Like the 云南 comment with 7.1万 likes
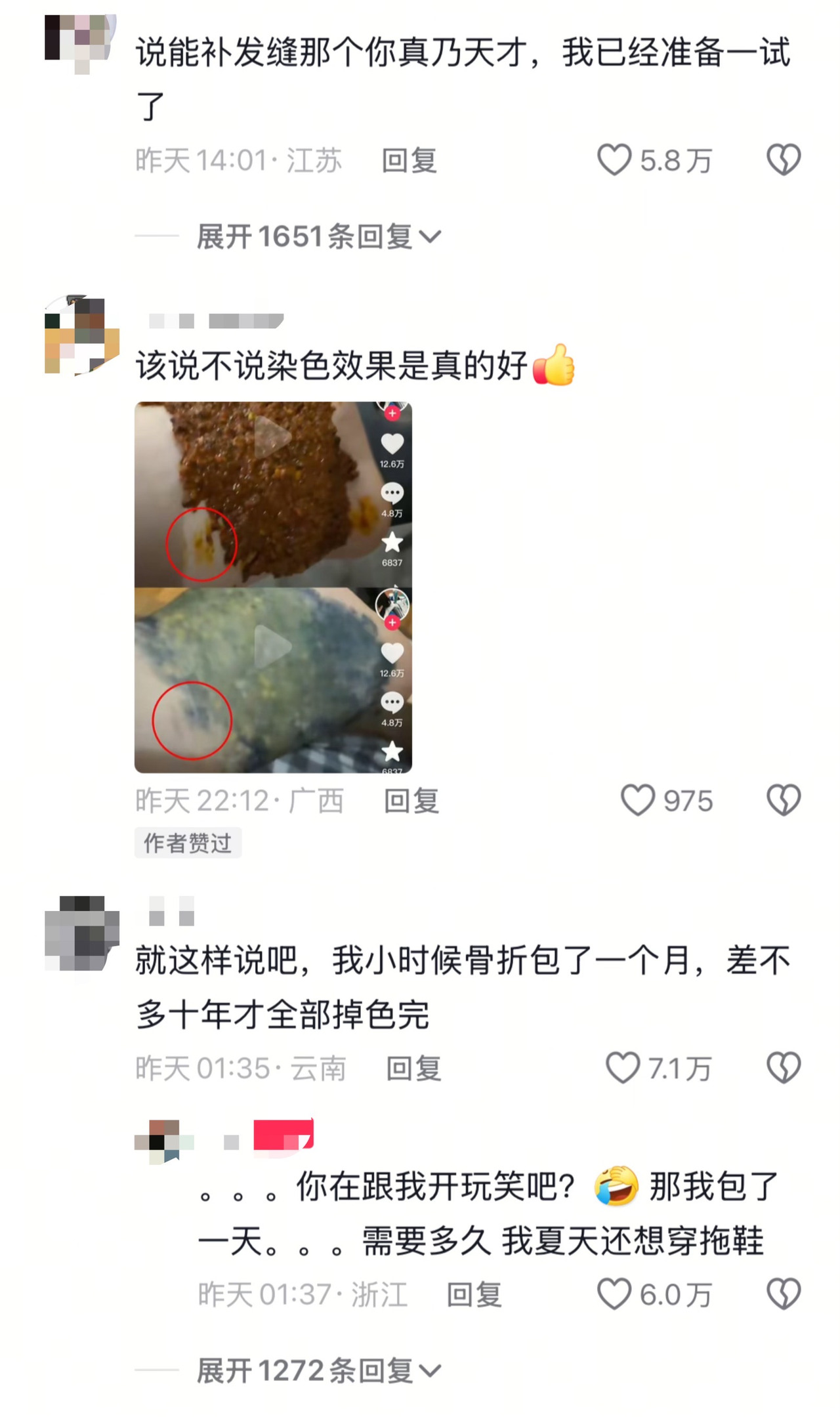 point(622,1068)
